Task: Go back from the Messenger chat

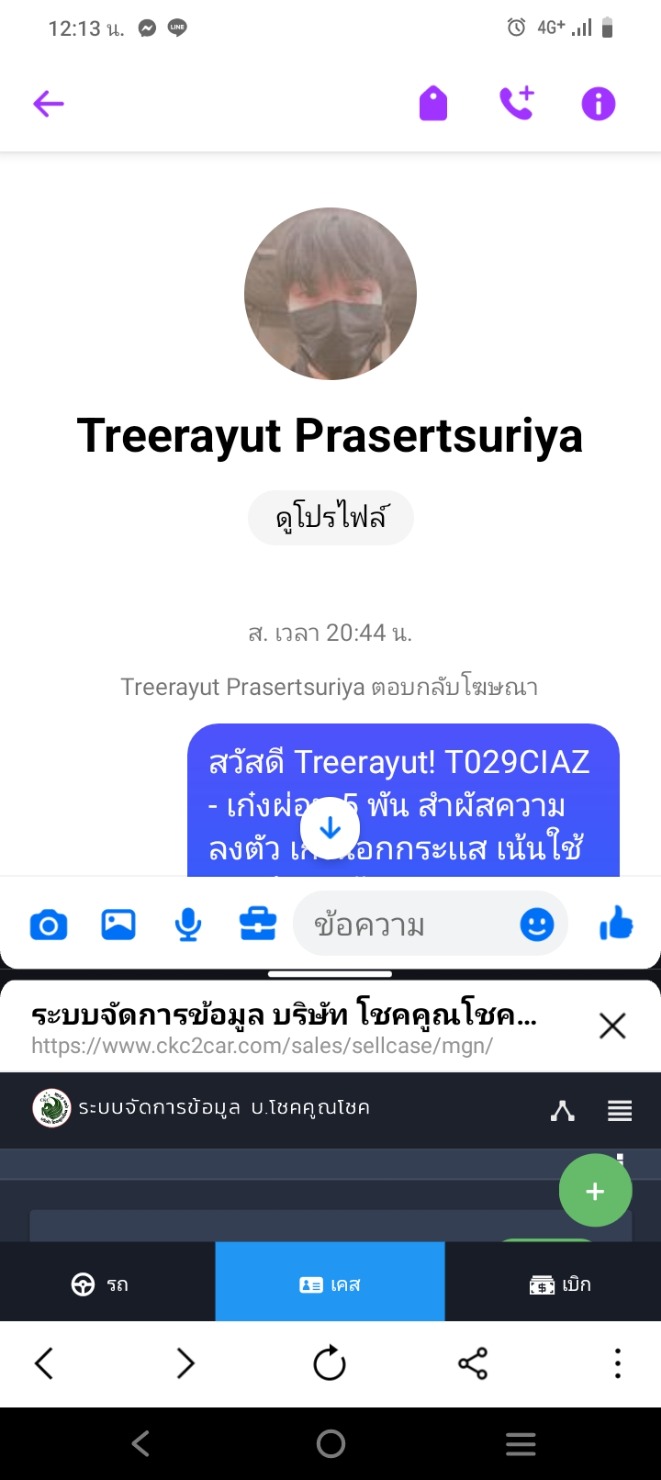Action: [x=48, y=104]
